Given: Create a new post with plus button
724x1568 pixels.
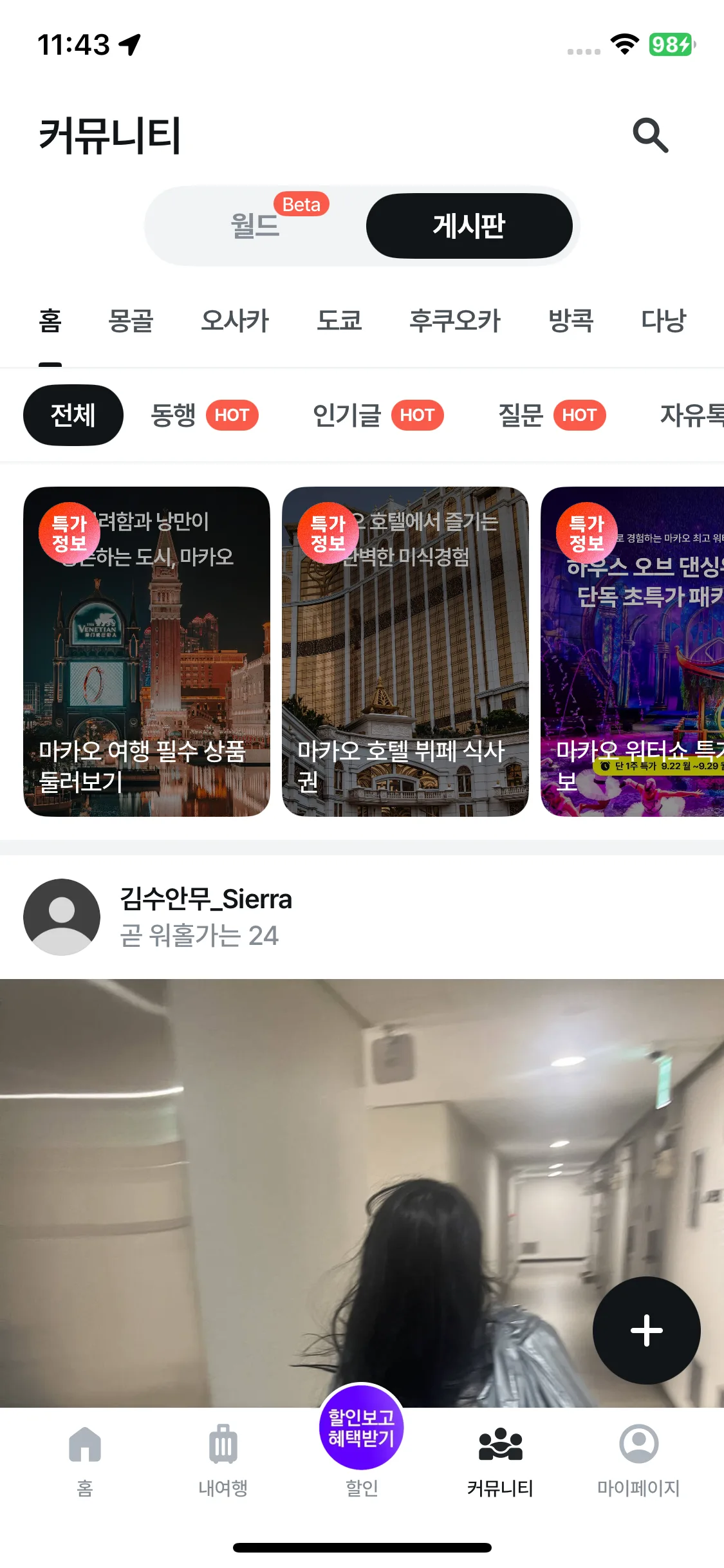Looking at the screenshot, I should 647,1330.
